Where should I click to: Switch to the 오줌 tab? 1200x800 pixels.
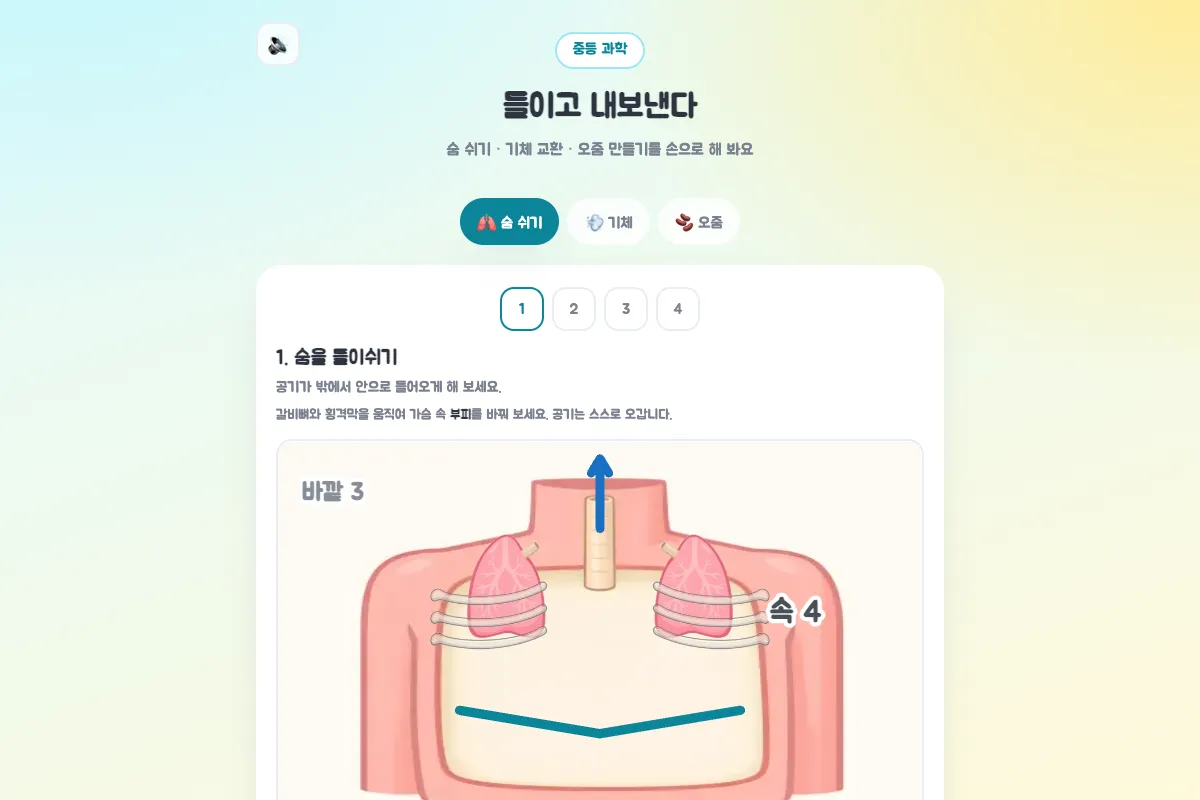pos(699,222)
